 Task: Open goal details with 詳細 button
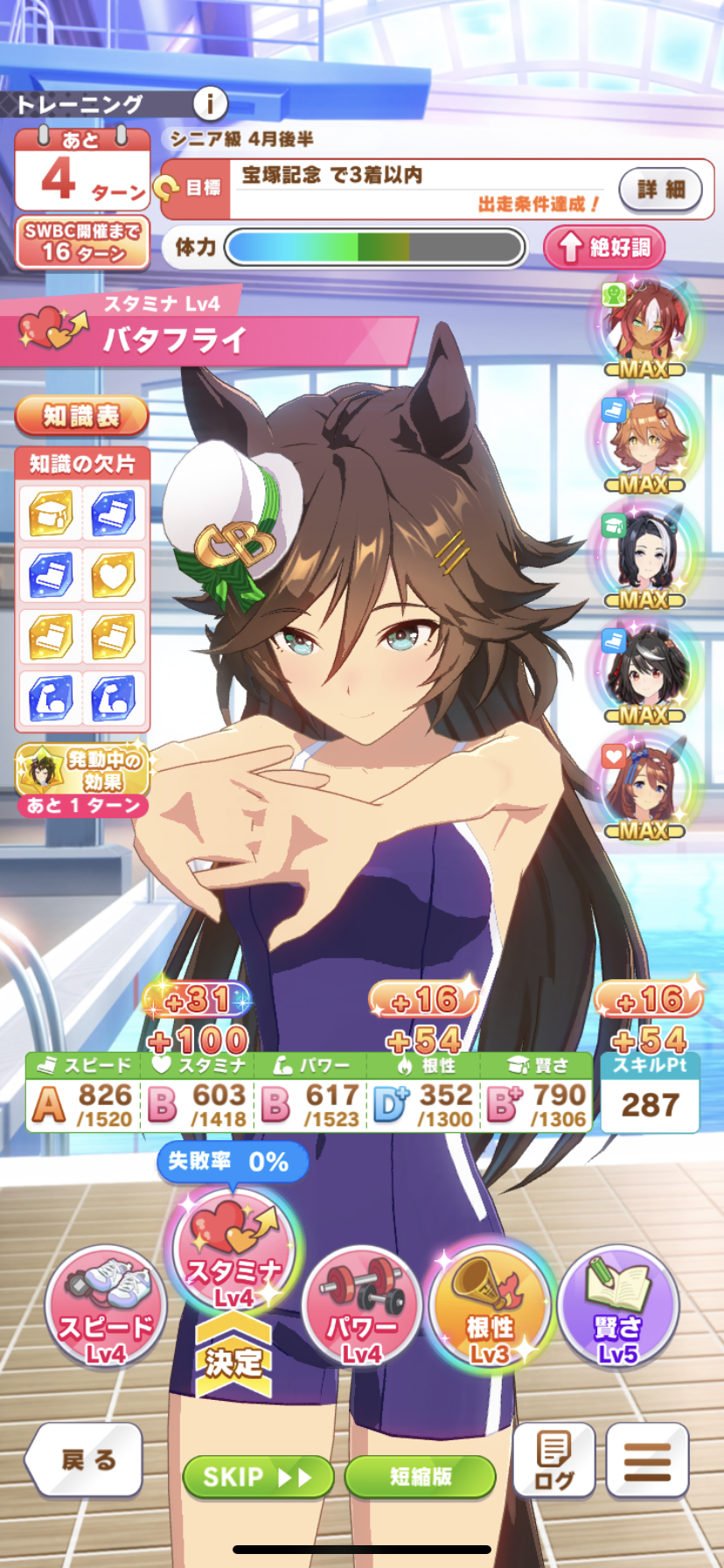click(660, 189)
